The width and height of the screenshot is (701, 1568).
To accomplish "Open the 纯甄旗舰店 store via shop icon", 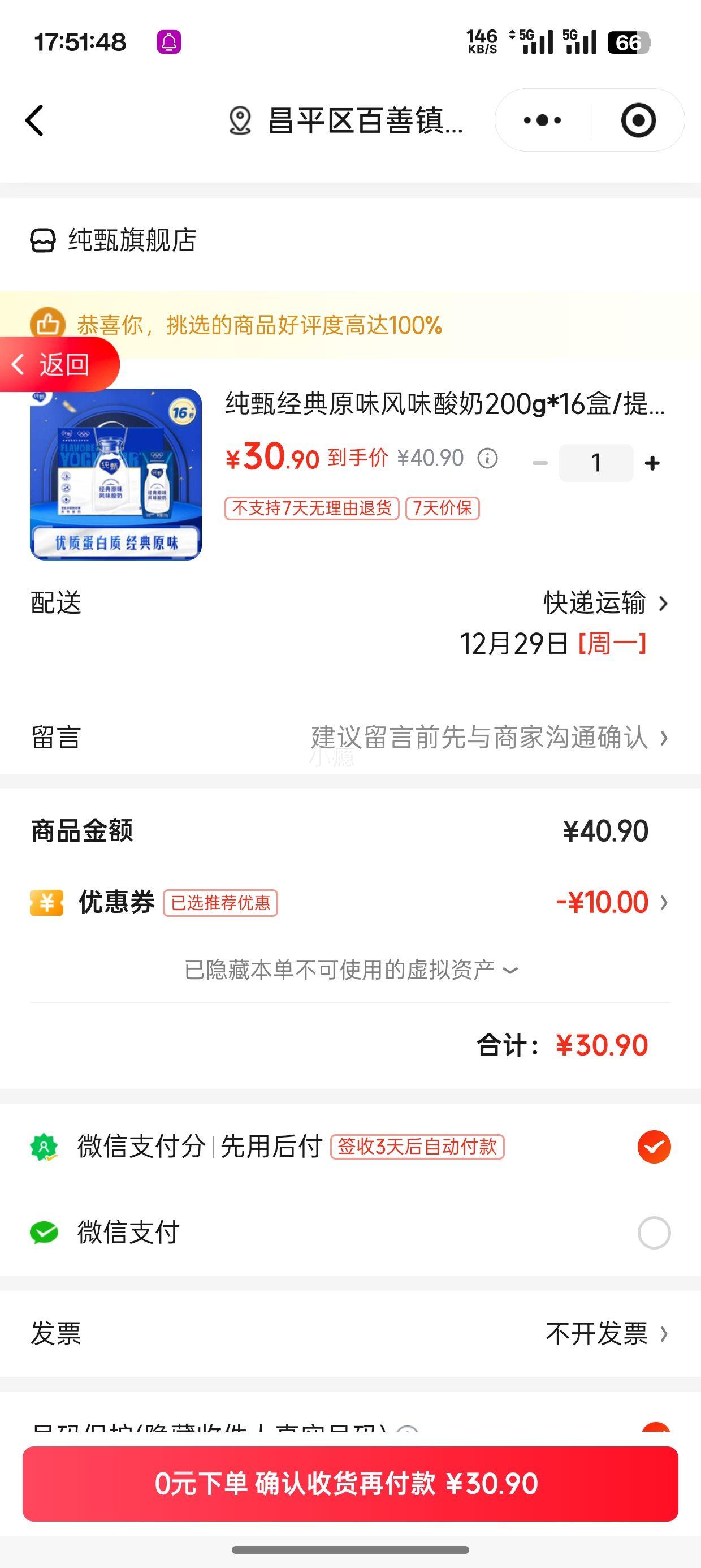I will tap(41, 242).
